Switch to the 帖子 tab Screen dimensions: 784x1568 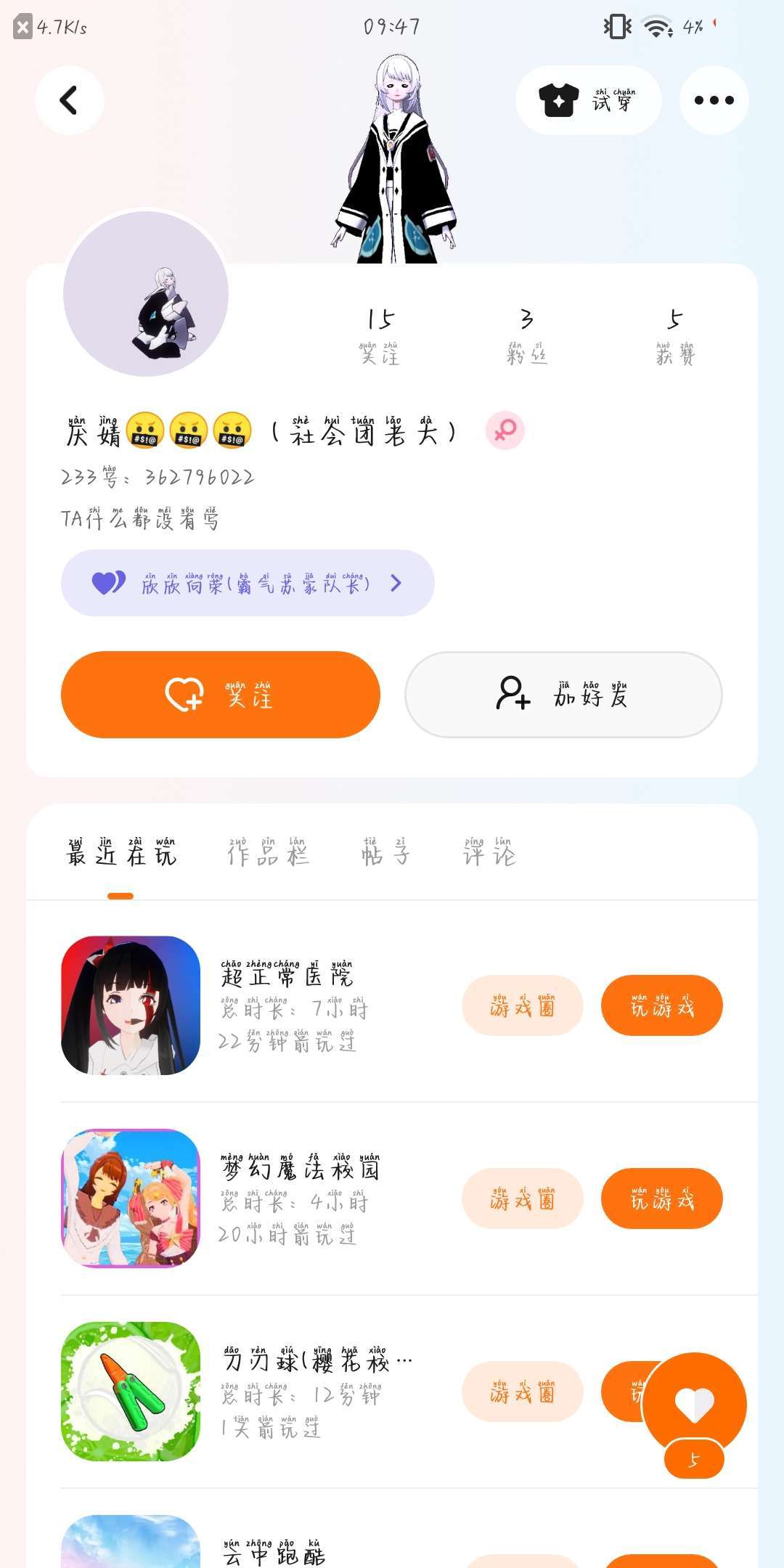coord(386,853)
